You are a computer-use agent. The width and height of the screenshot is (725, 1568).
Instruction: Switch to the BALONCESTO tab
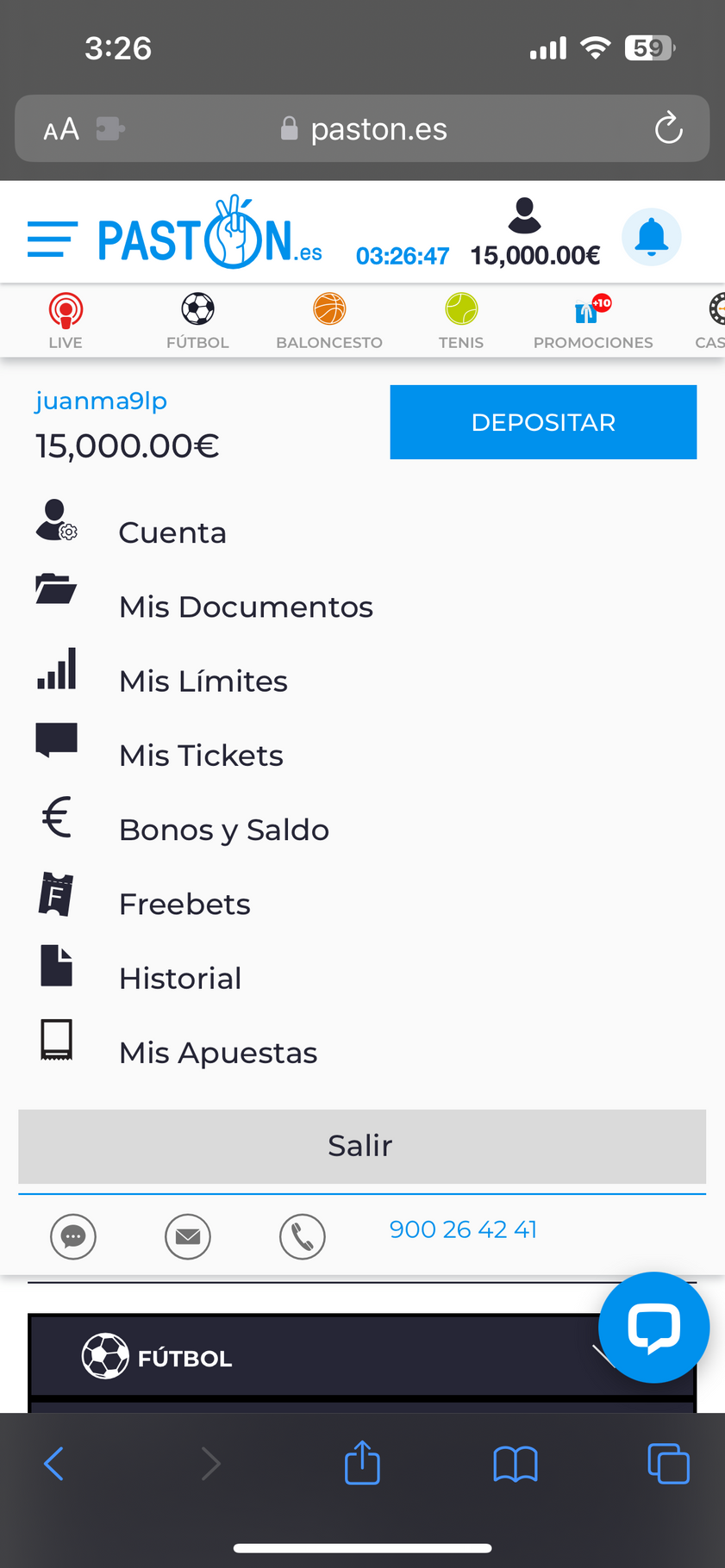(329, 321)
